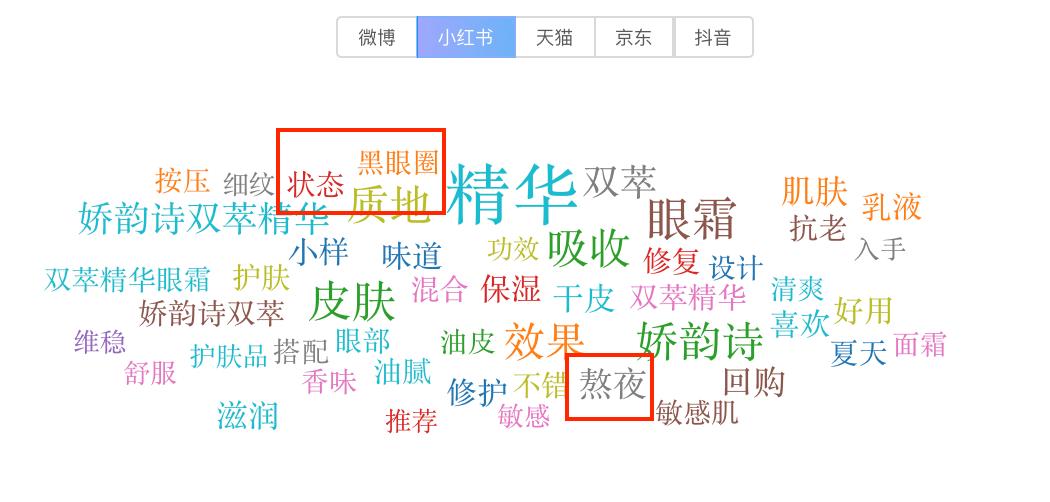The image size is (1050, 502).
Task: Switch to the 微博 tab
Action: [x=377, y=38]
